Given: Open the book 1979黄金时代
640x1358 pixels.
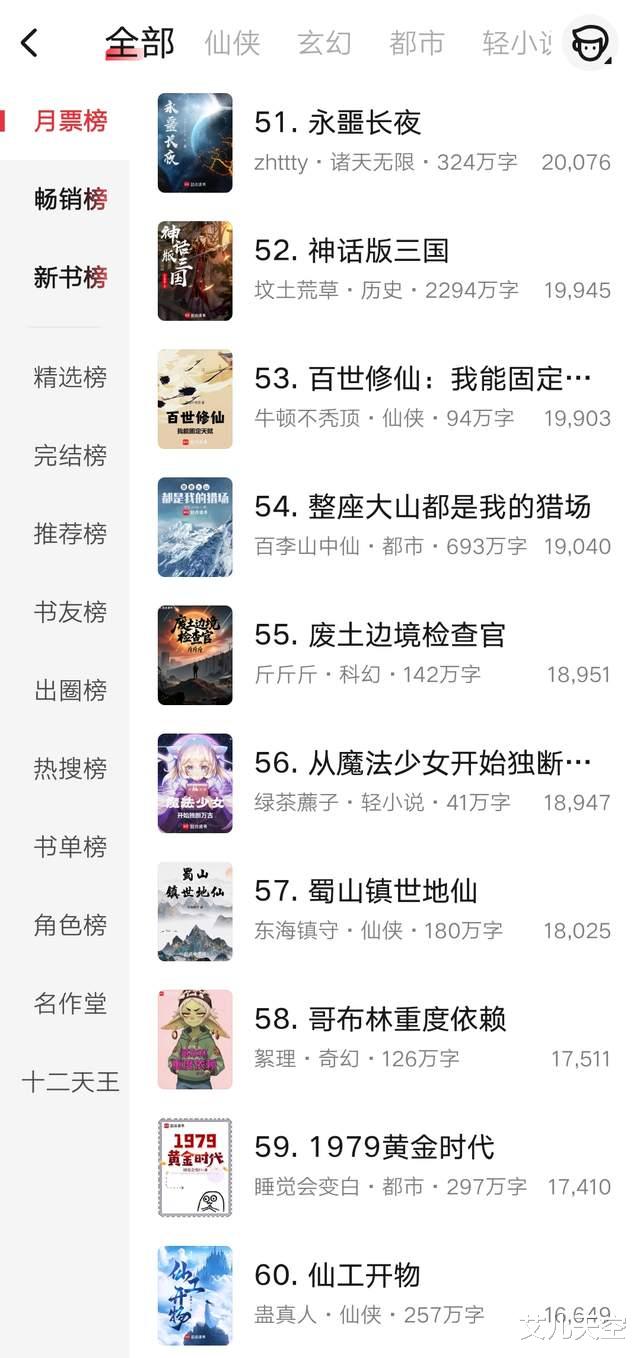Looking at the screenshot, I should tap(374, 1147).
